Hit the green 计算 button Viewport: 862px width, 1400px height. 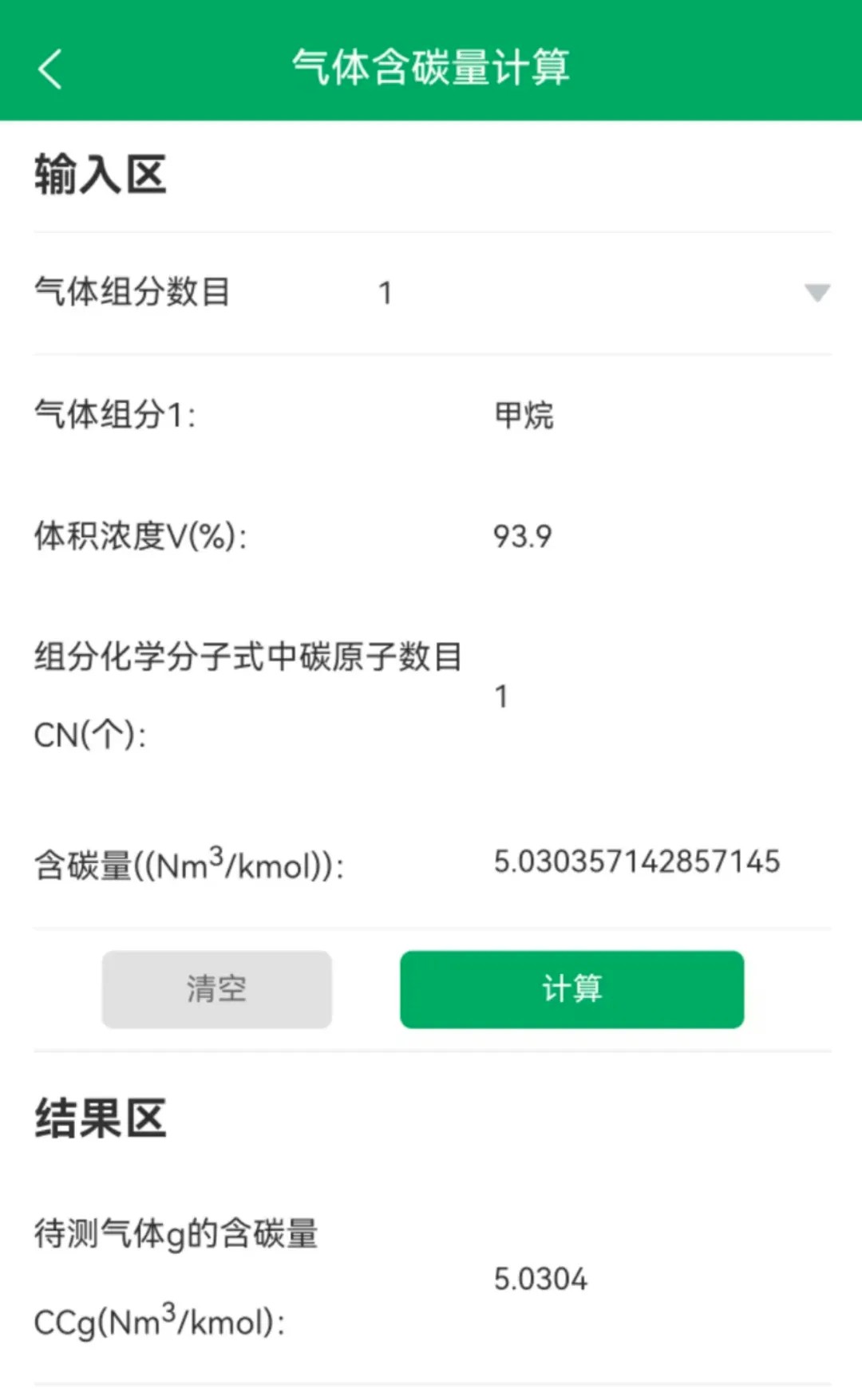coord(571,989)
